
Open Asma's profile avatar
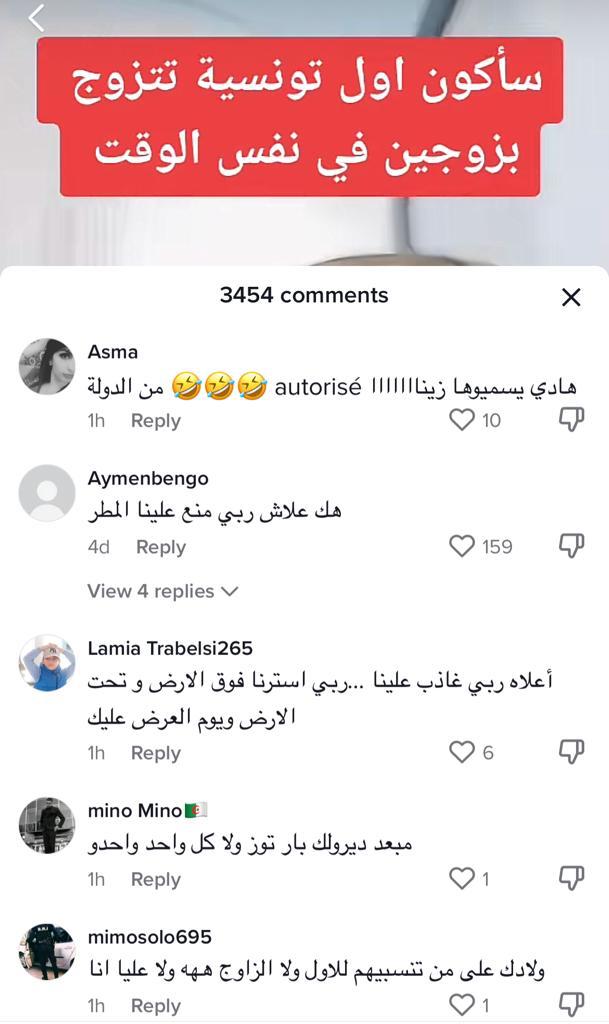pos(47,367)
